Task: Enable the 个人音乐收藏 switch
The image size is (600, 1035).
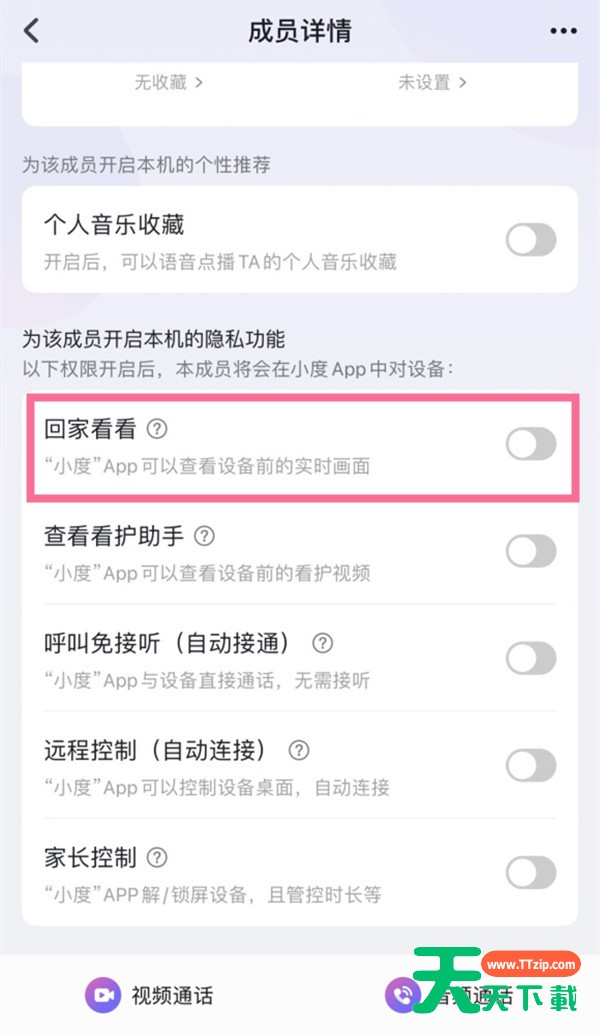Action: 531,240
